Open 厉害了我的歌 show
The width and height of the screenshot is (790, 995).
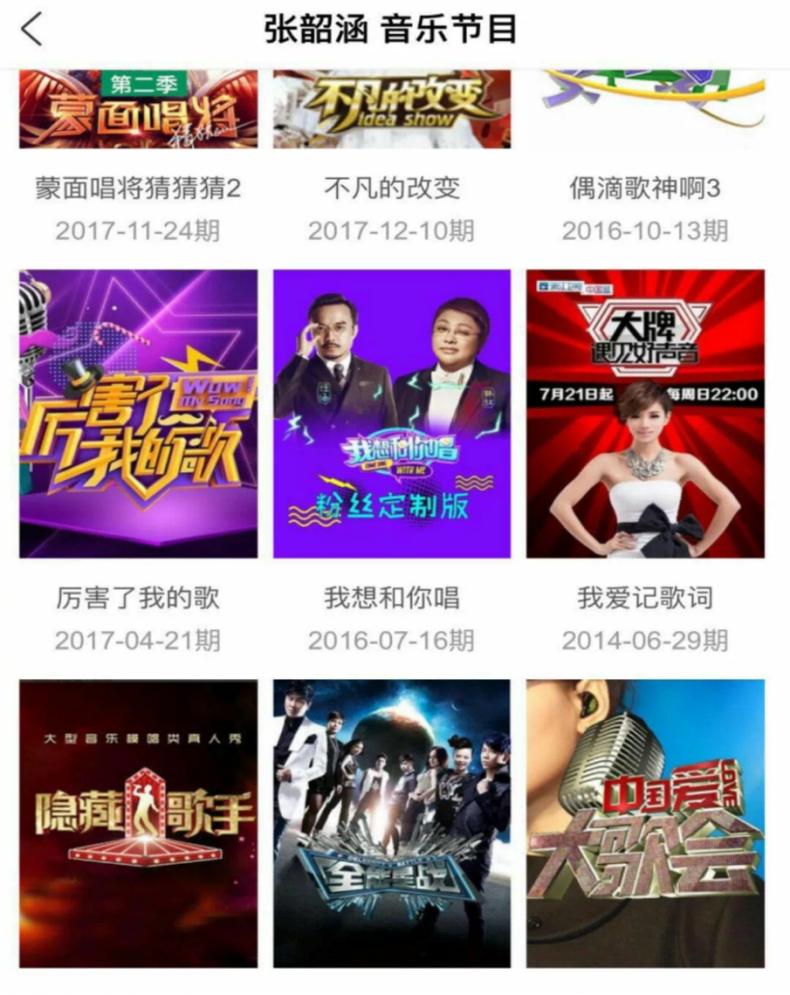138,413
